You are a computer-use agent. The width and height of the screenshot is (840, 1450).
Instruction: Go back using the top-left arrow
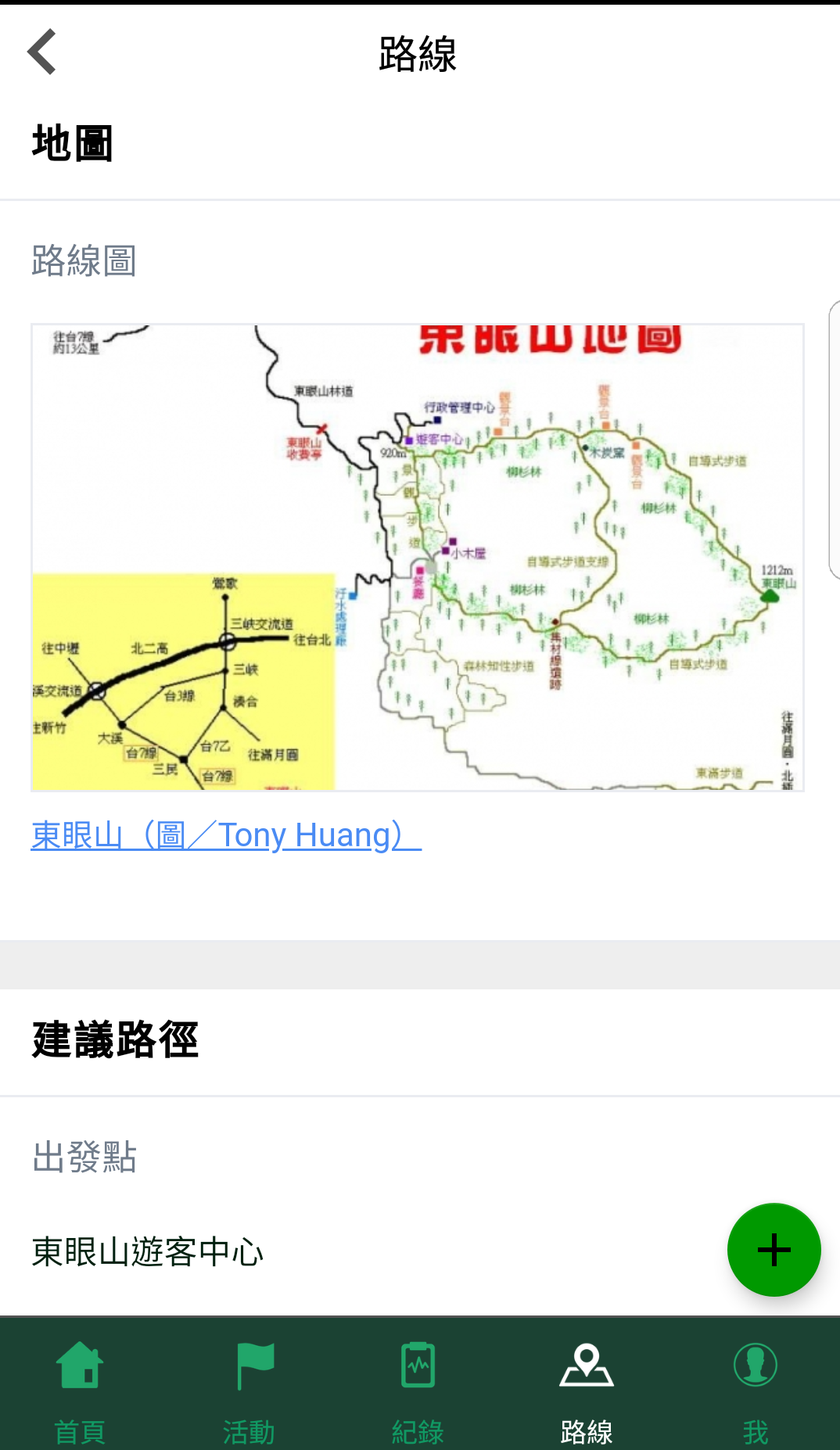(x=42, y=52)
